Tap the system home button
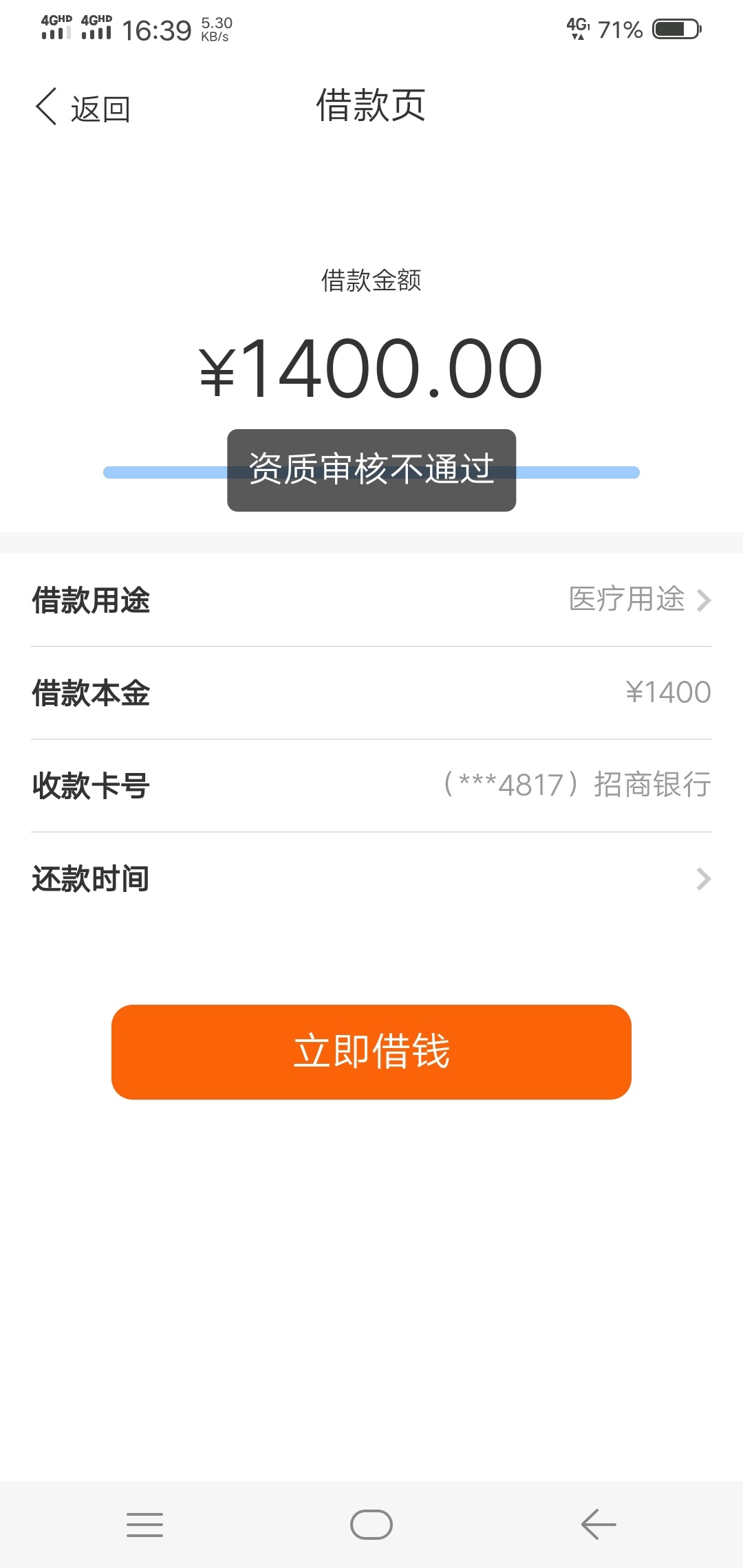Viewport: 743px width, 1568px height. pyautogui.click(x=371, y=1525)
